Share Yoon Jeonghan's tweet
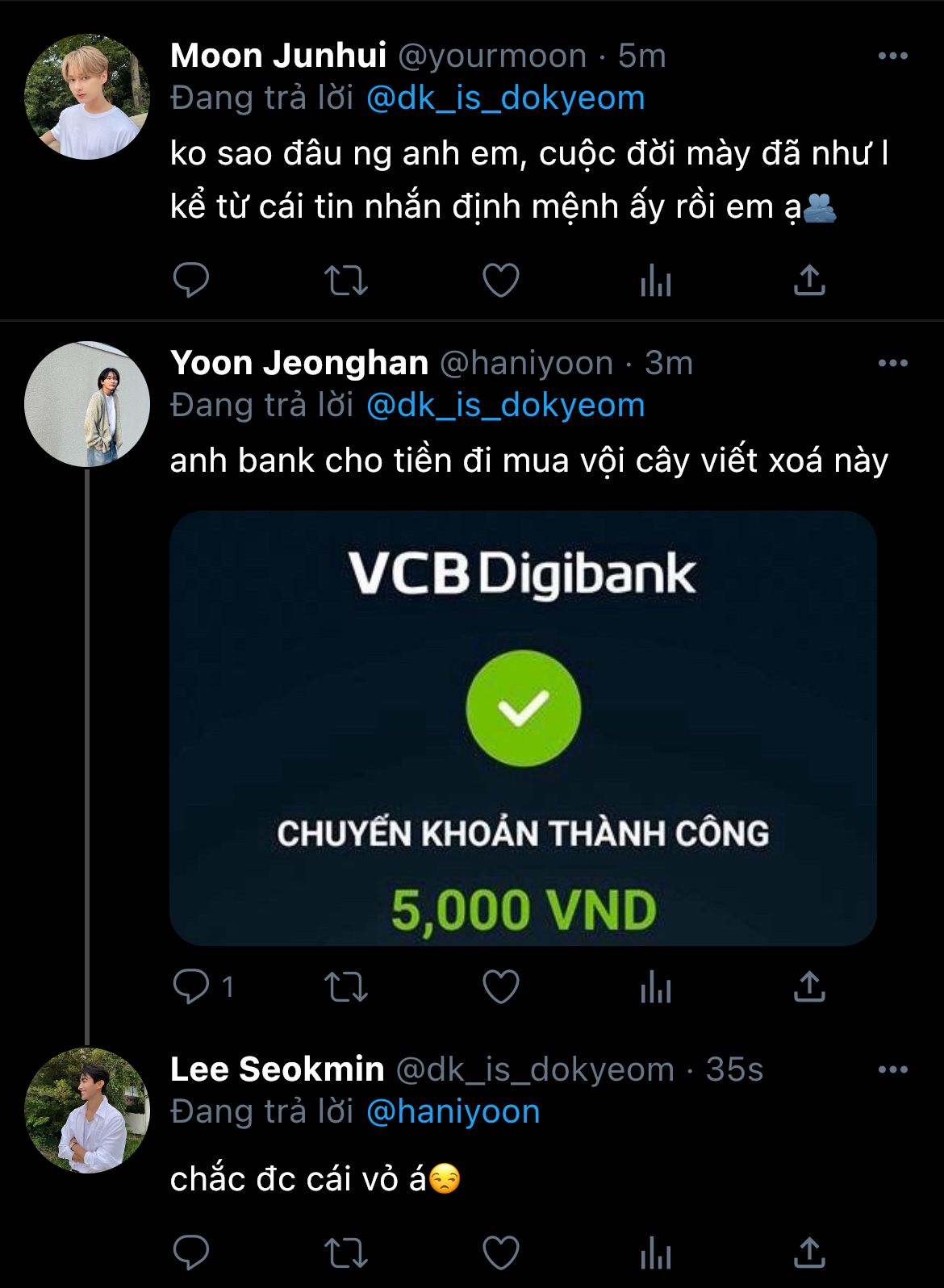 [809, 986]
